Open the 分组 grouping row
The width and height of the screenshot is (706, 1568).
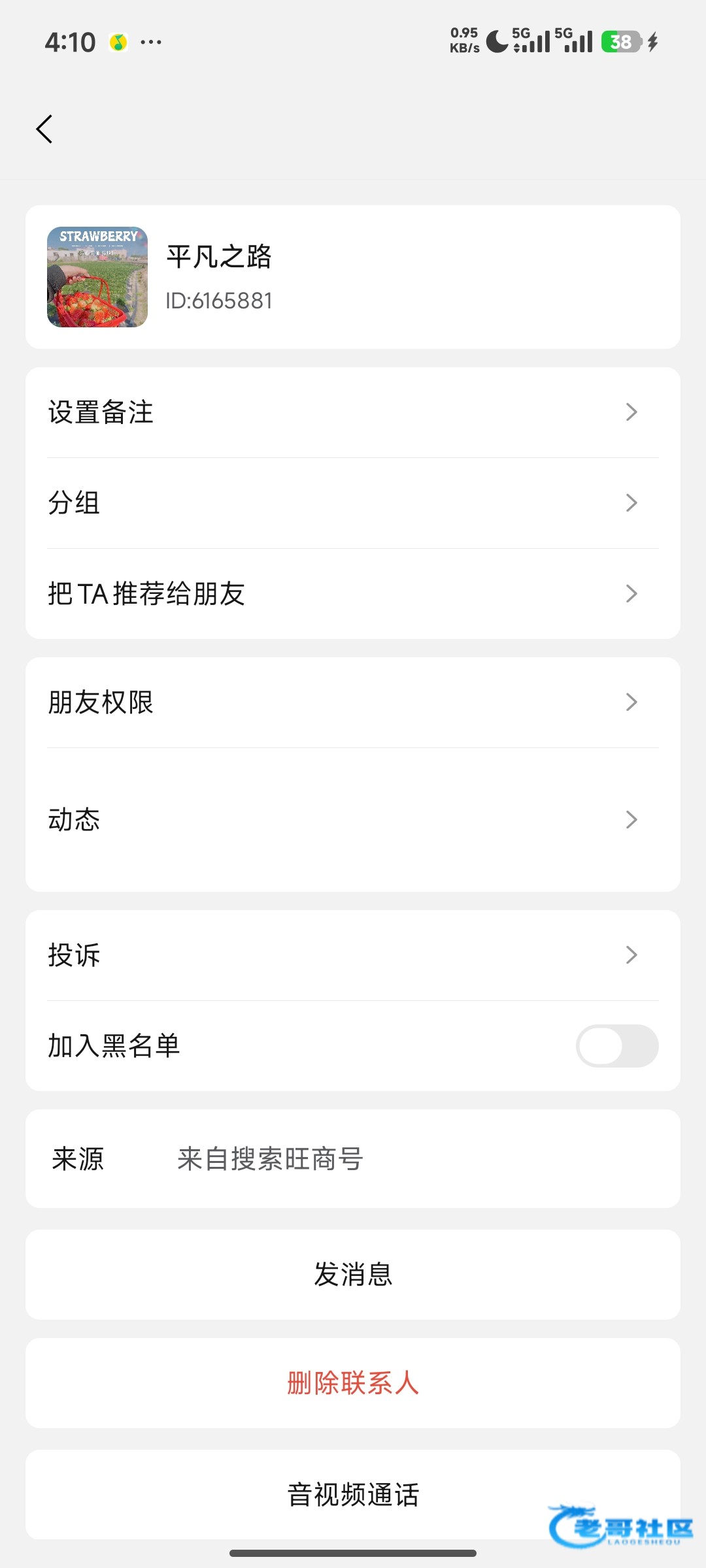353,503
